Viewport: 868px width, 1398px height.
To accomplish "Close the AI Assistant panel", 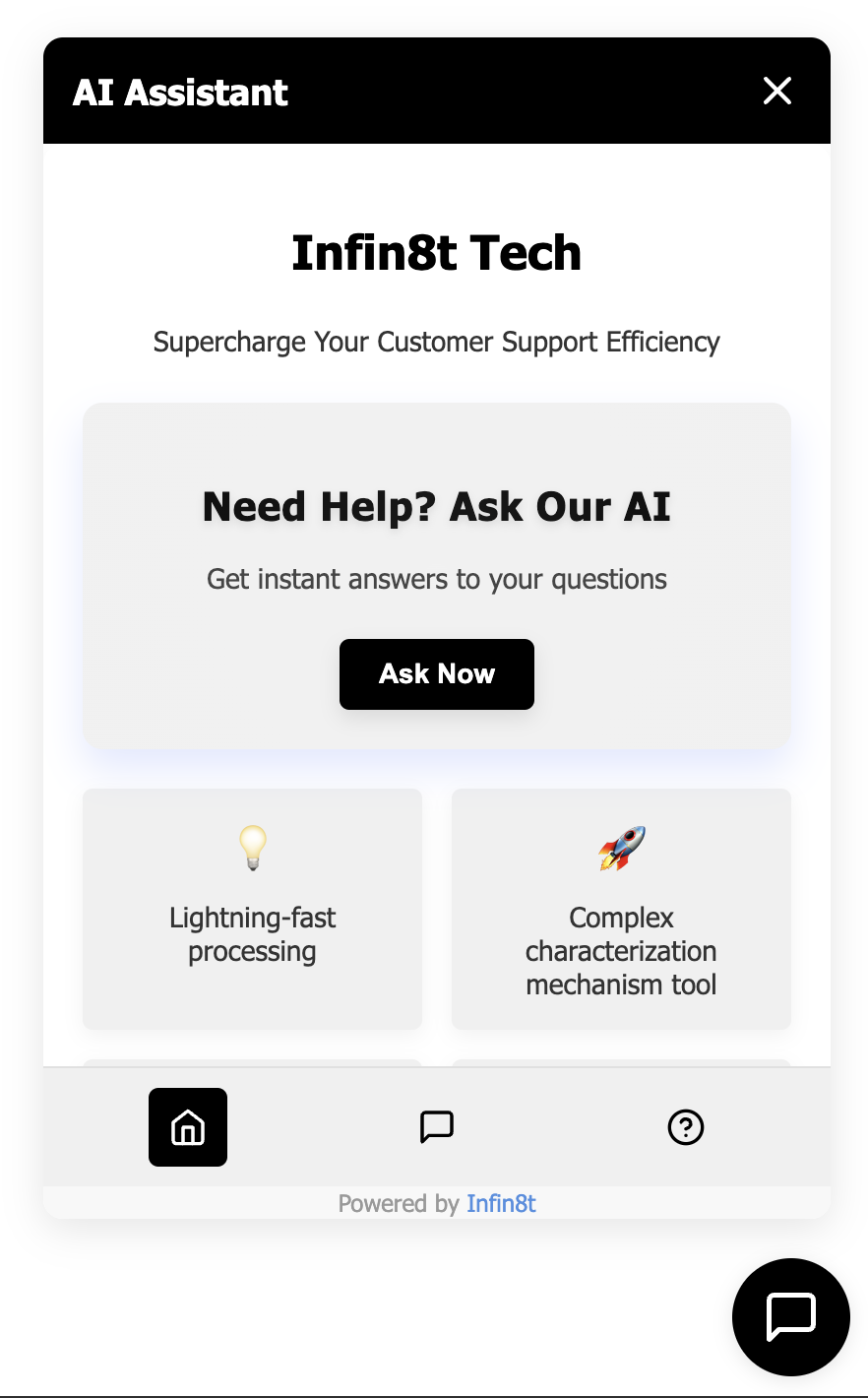I will pos(776,92).
